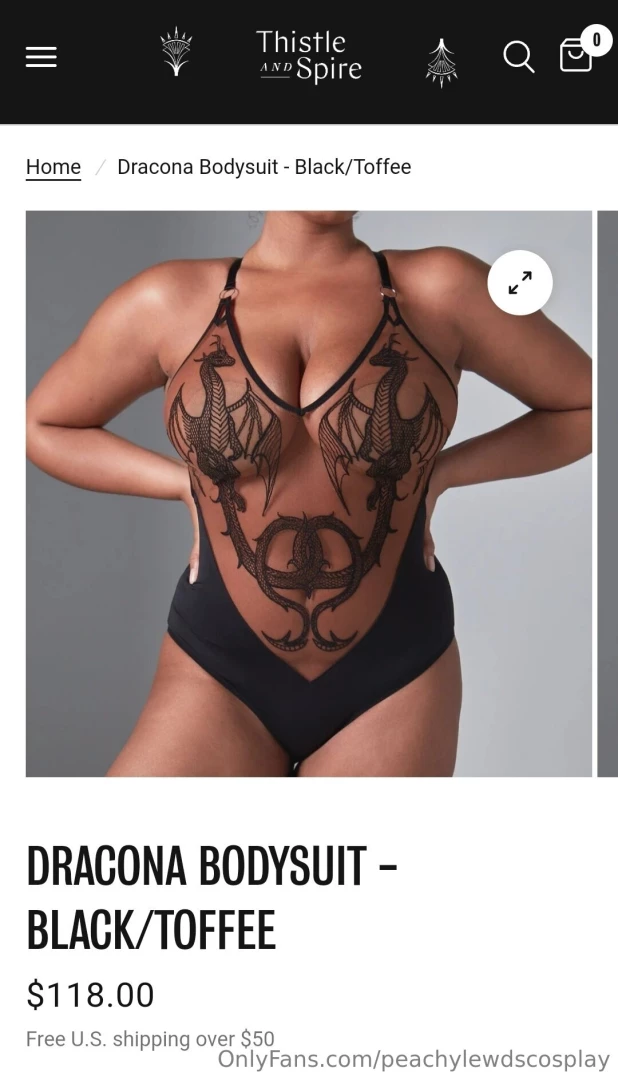Open the site search
Image resolution: width=618 pixels, height=1080 pixels.
pos(518,57)
